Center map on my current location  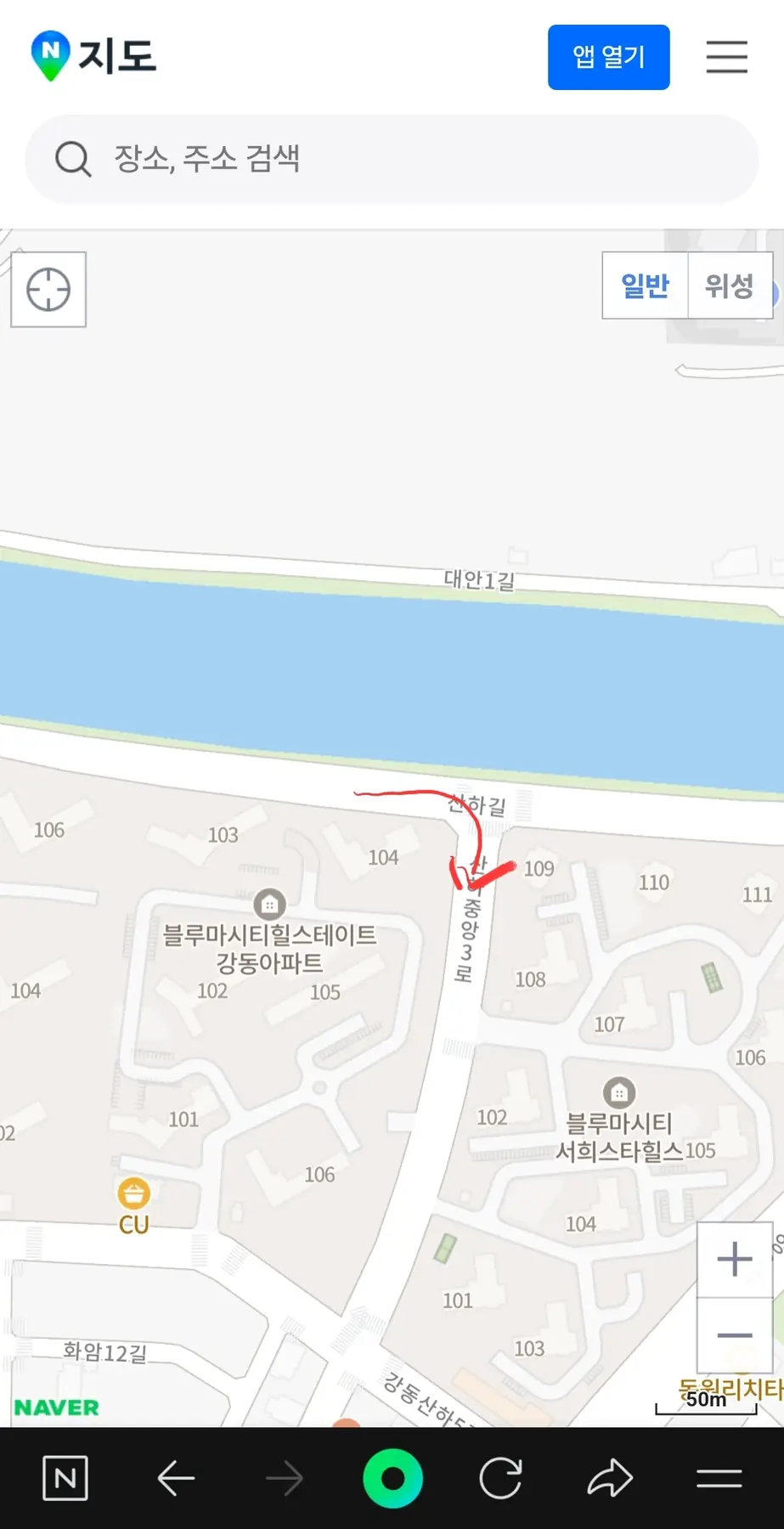tap(48, 290)
